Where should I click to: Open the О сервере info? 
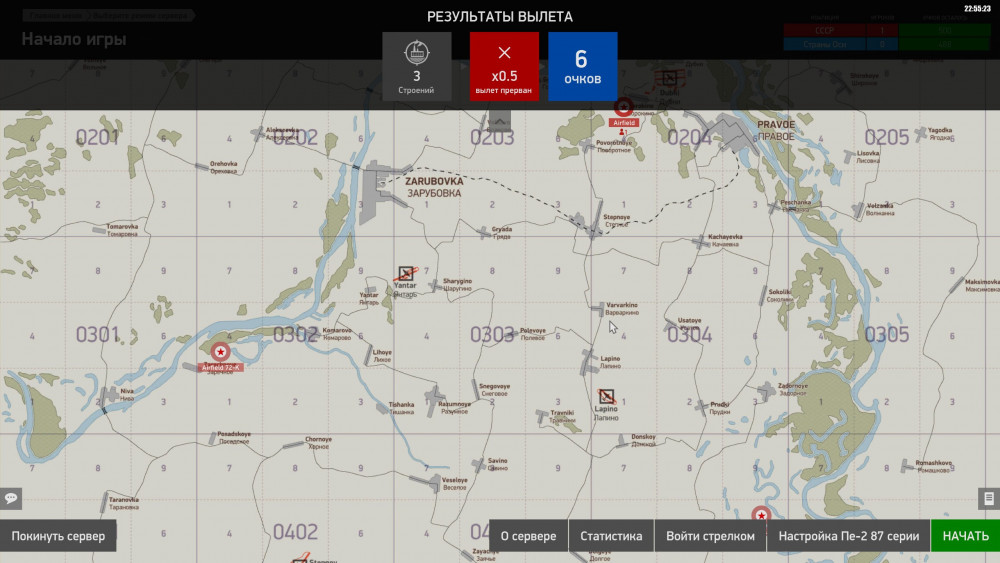pyautogui.click(x=528, y=536)
